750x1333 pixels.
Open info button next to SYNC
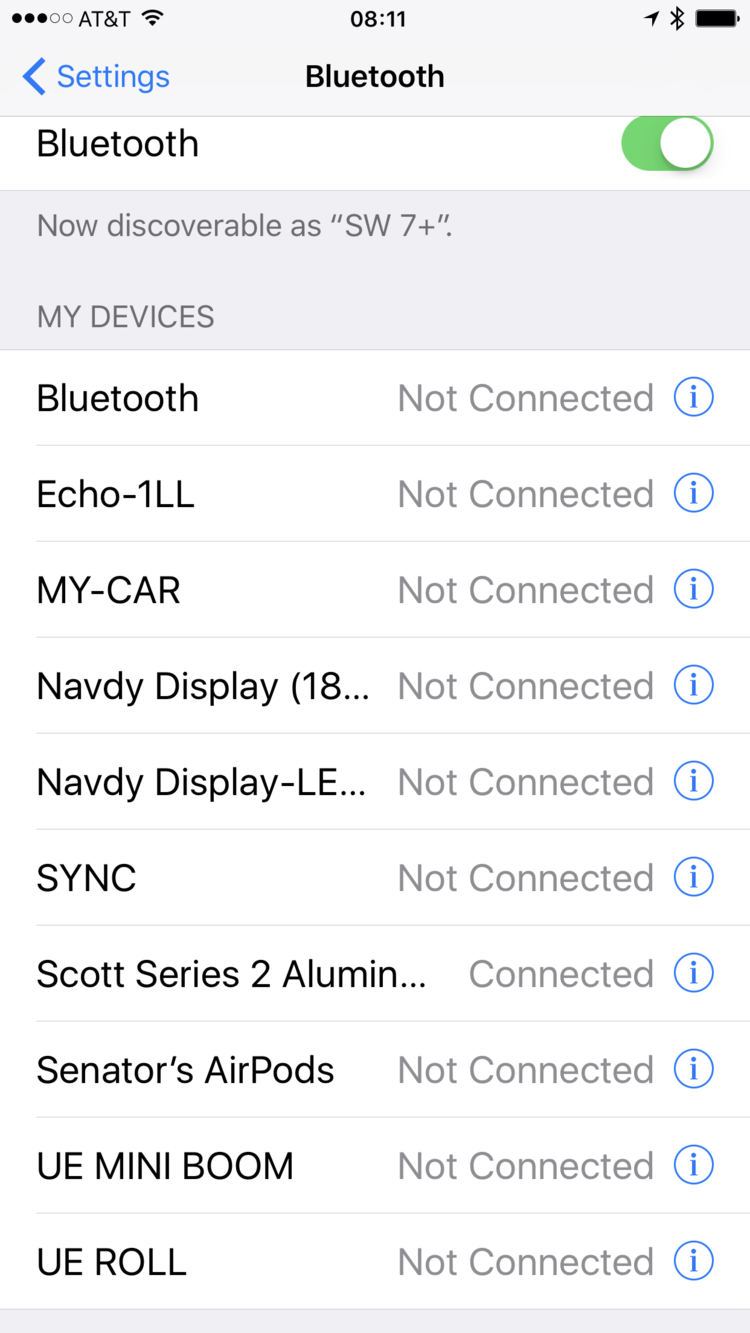[694, 877]
